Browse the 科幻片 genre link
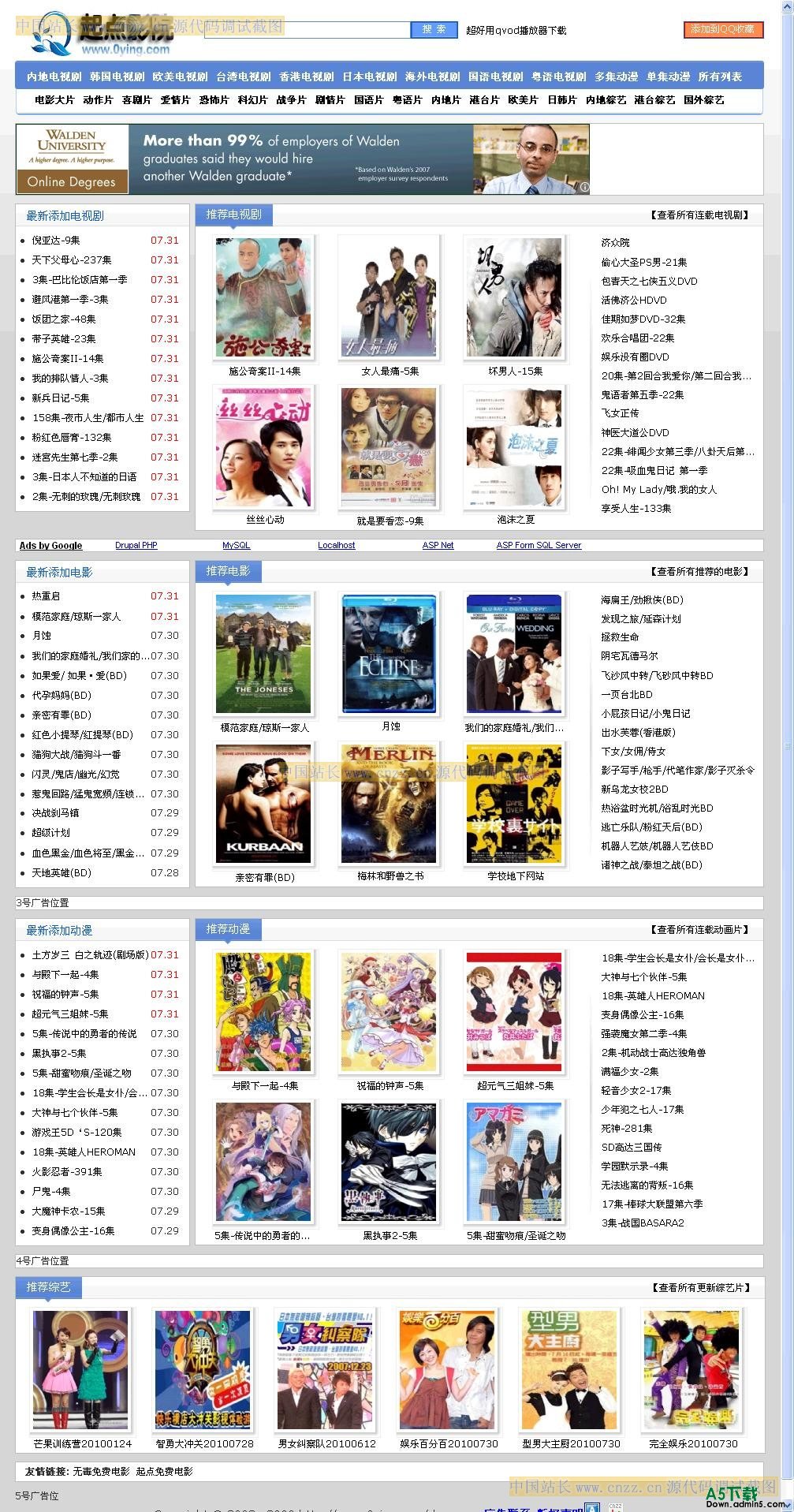Image resolution: width=794 pixels, height=1512 pixels. coord(252,100)
